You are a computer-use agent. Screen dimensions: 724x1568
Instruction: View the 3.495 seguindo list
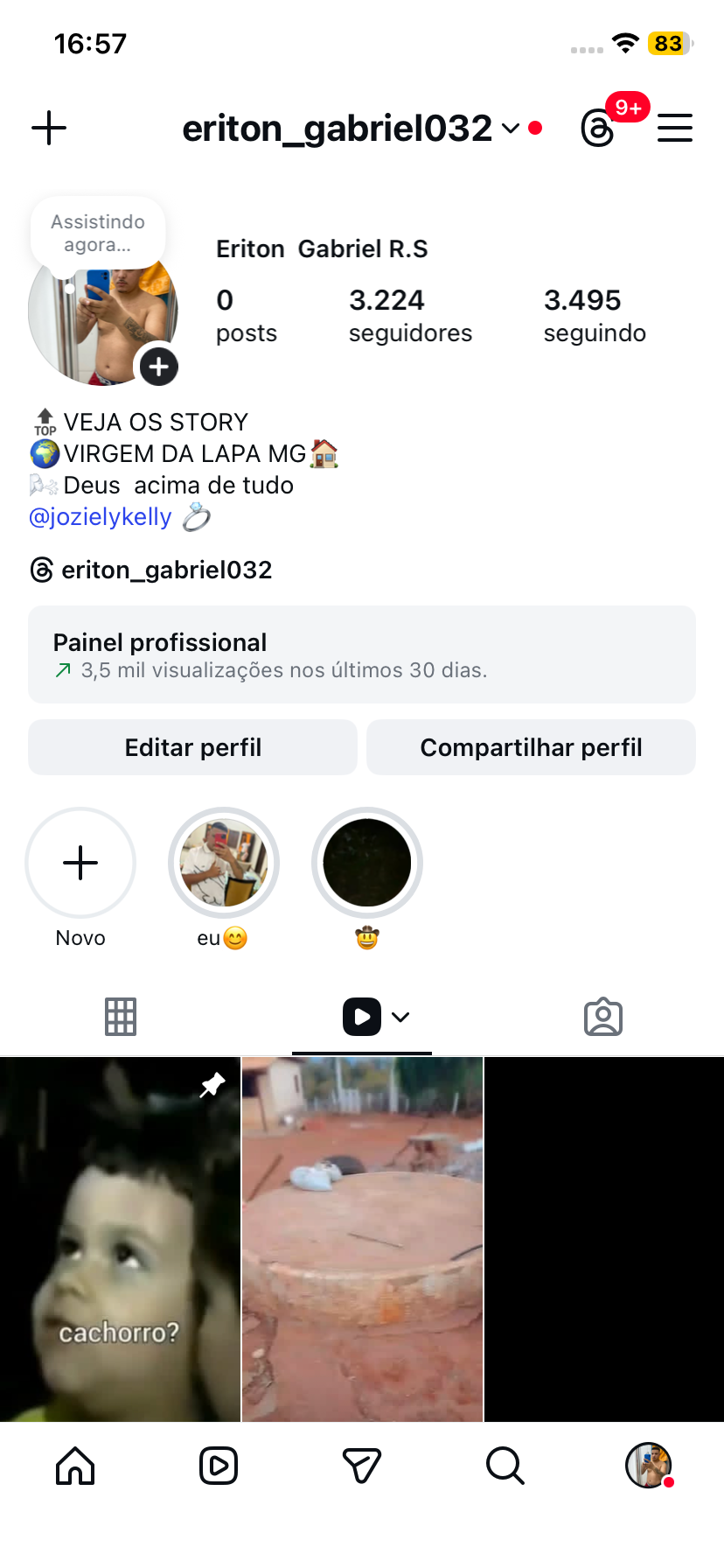click(595, 316)
